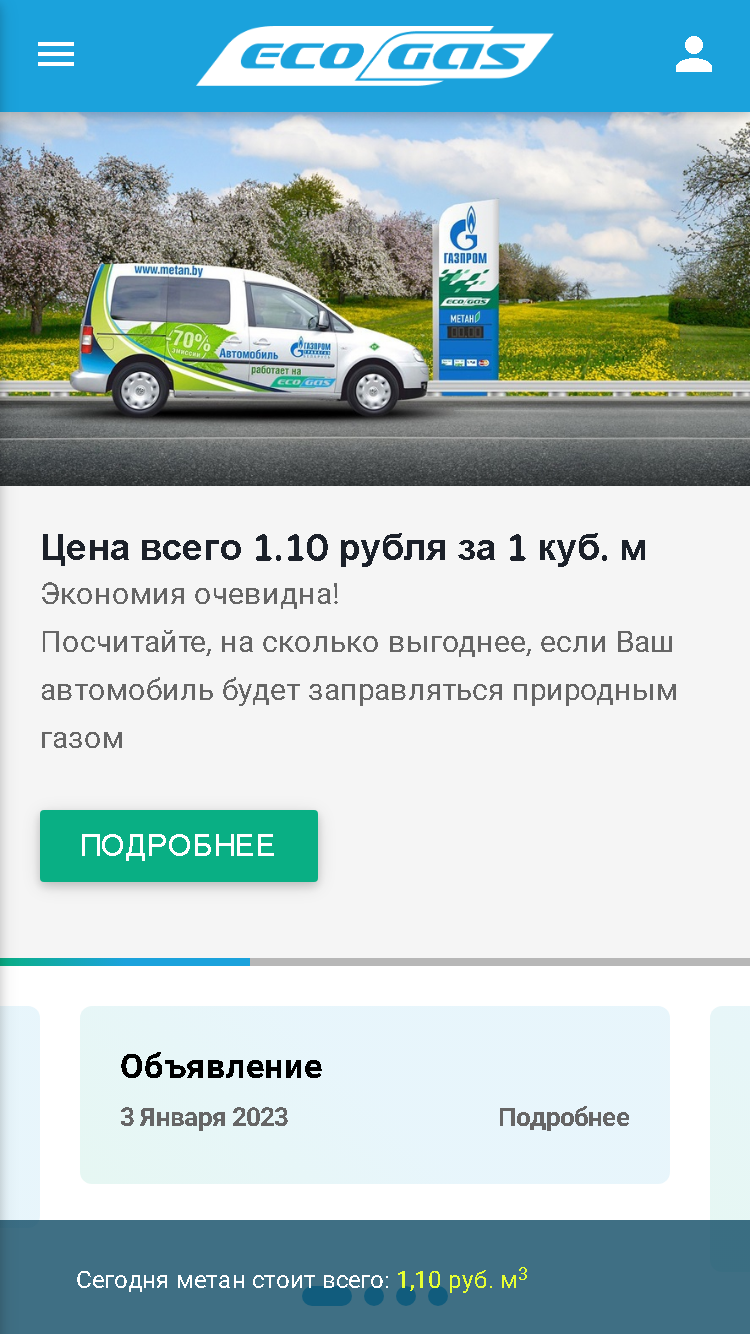Open the user profile icon
This screenshot has height=1334, width=750.
694,54
